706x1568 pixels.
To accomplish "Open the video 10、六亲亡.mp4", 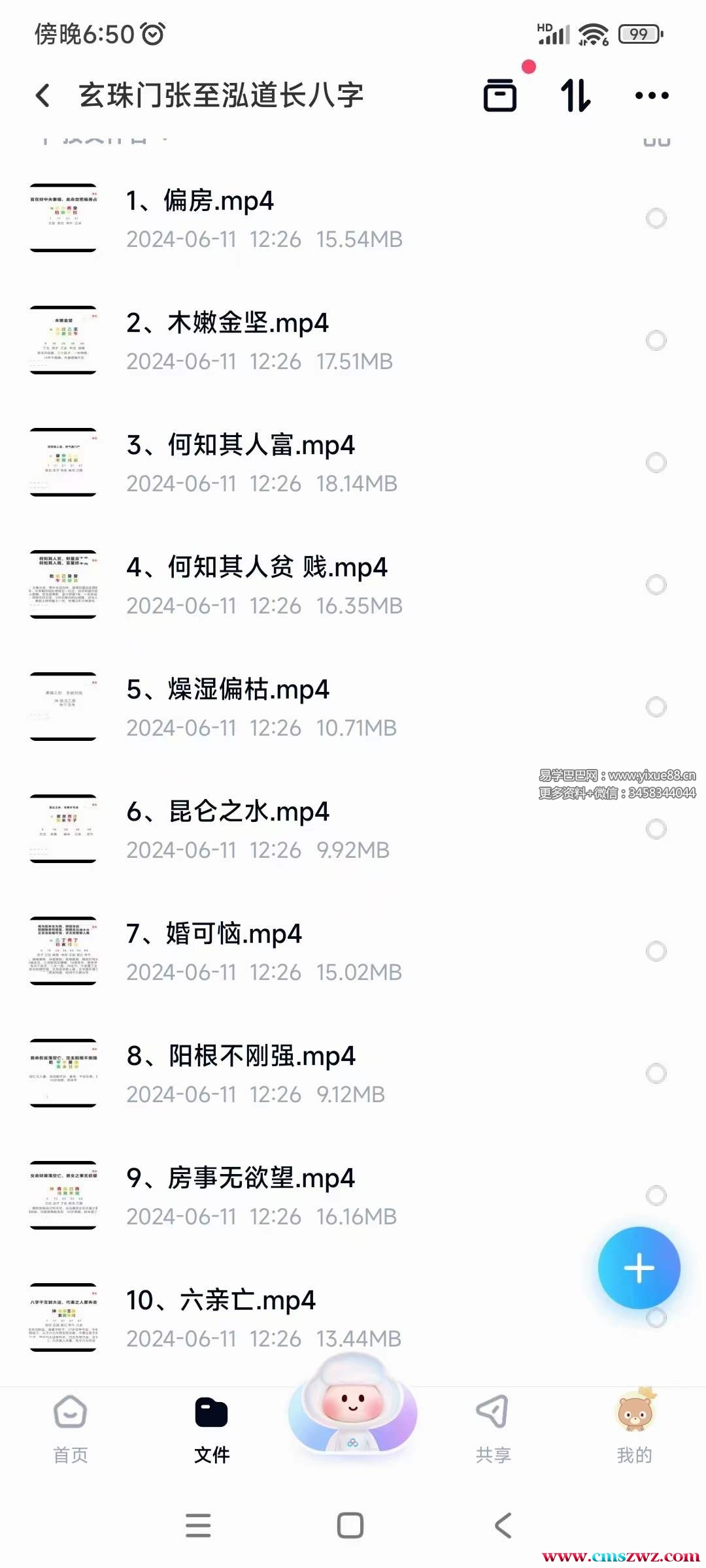I will (261, 1318).
